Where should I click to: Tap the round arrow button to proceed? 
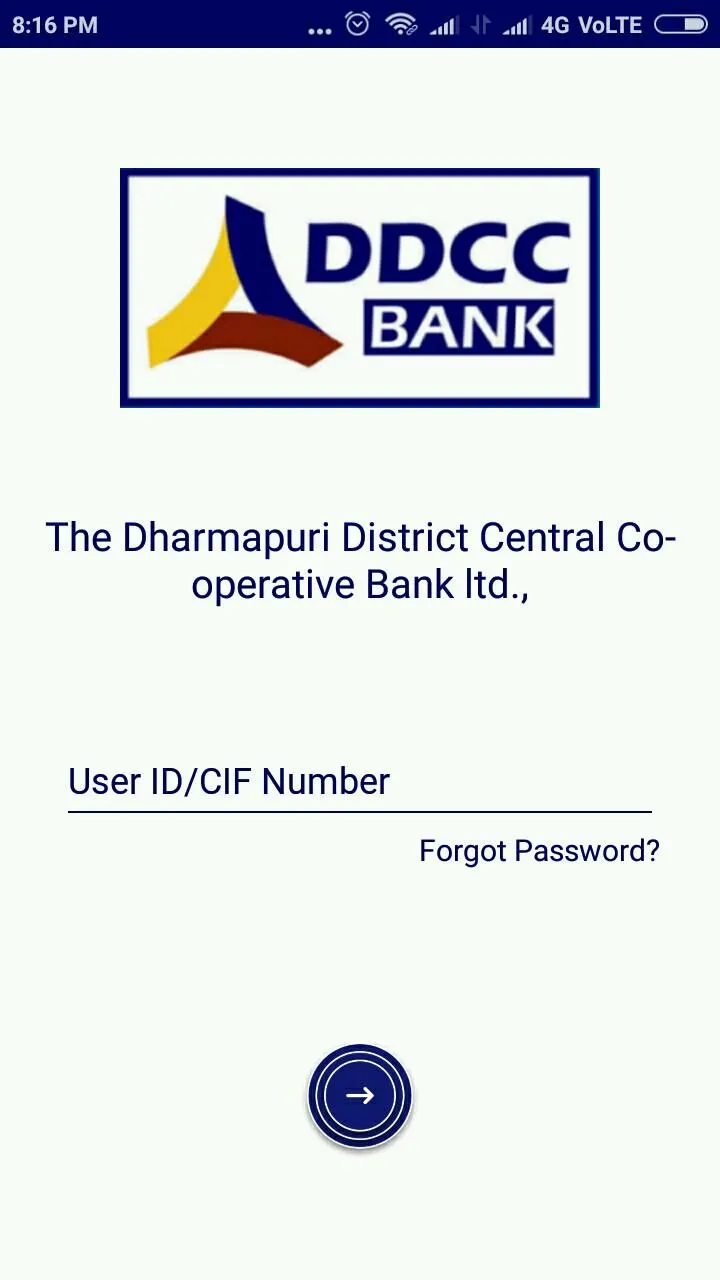click(x=360, y=1096)
